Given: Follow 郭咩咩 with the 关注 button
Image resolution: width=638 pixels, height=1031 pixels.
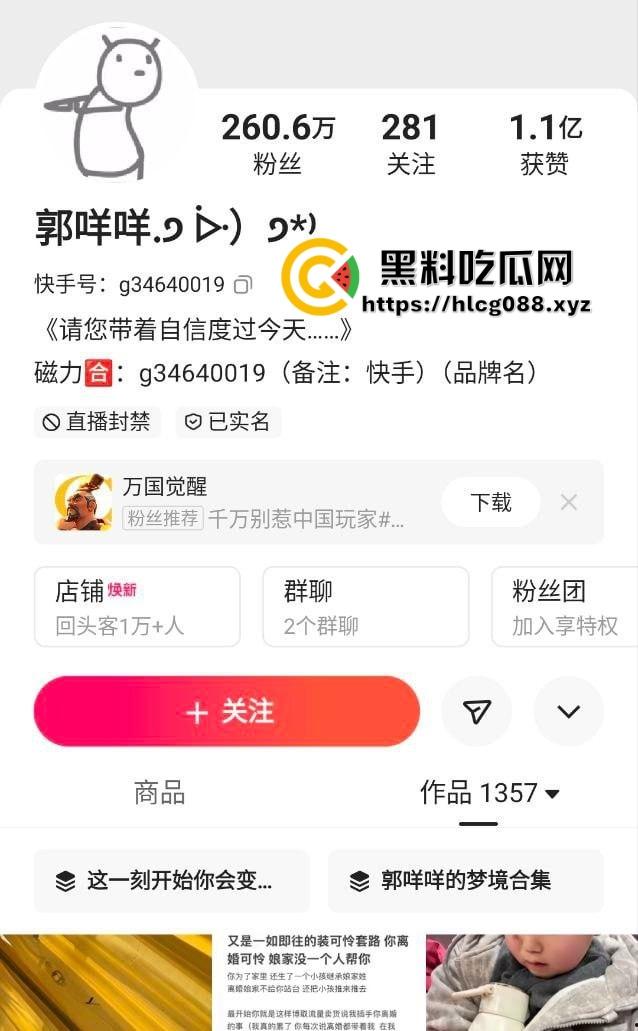Looking at the screenshot, I should click(x=227, y=711).
